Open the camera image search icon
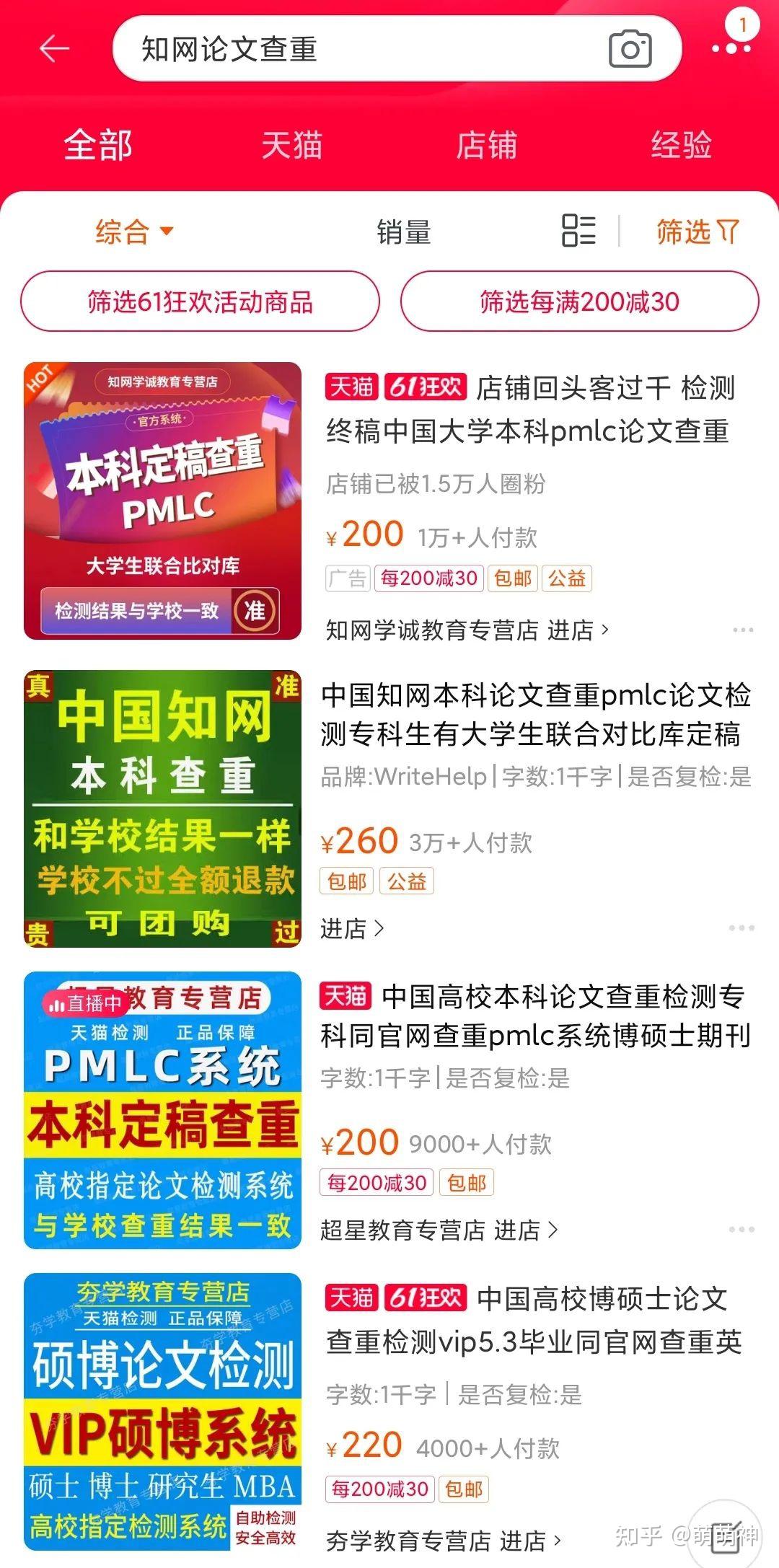779x1568 pixels. 630,50
